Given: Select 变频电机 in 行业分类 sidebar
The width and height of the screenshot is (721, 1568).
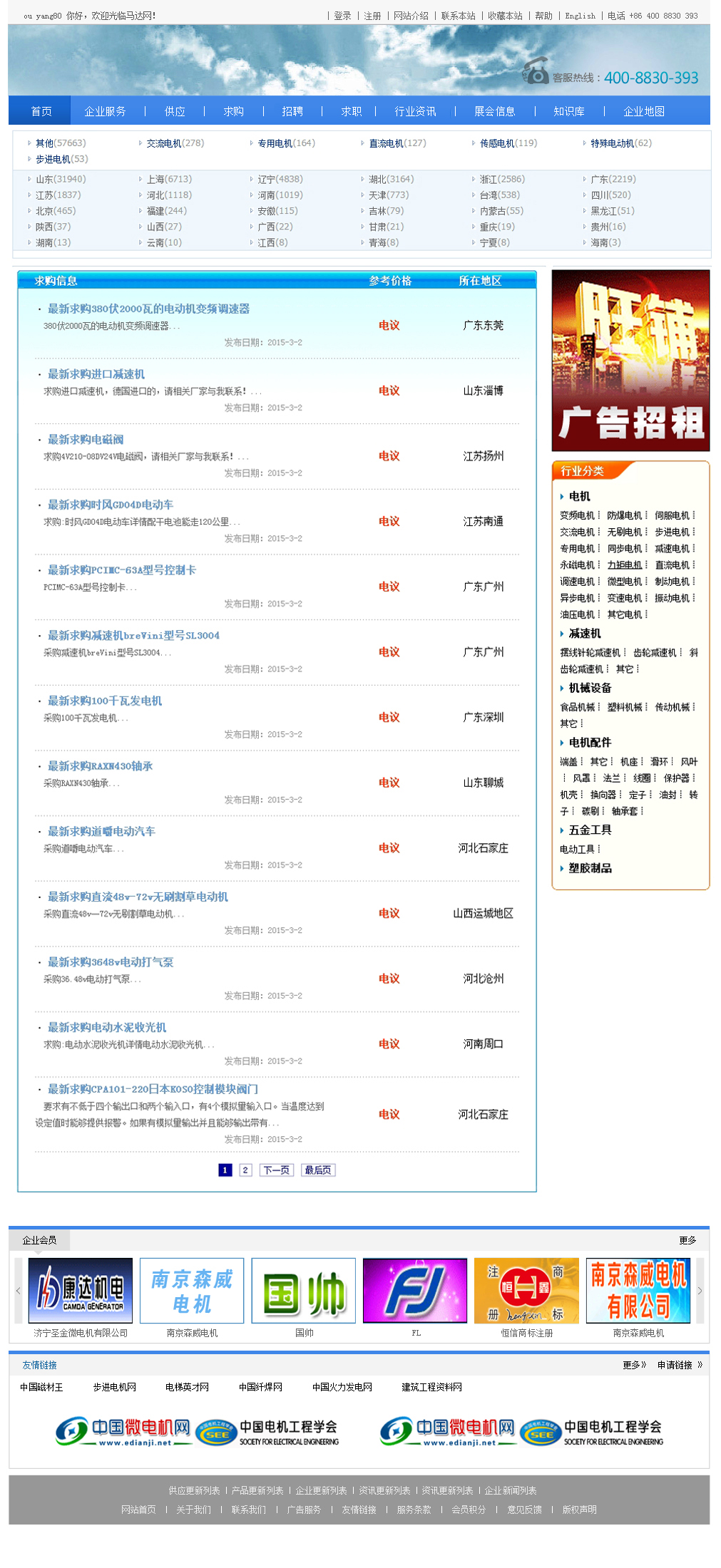Looking at the screenshot, I should coord(577,515).
